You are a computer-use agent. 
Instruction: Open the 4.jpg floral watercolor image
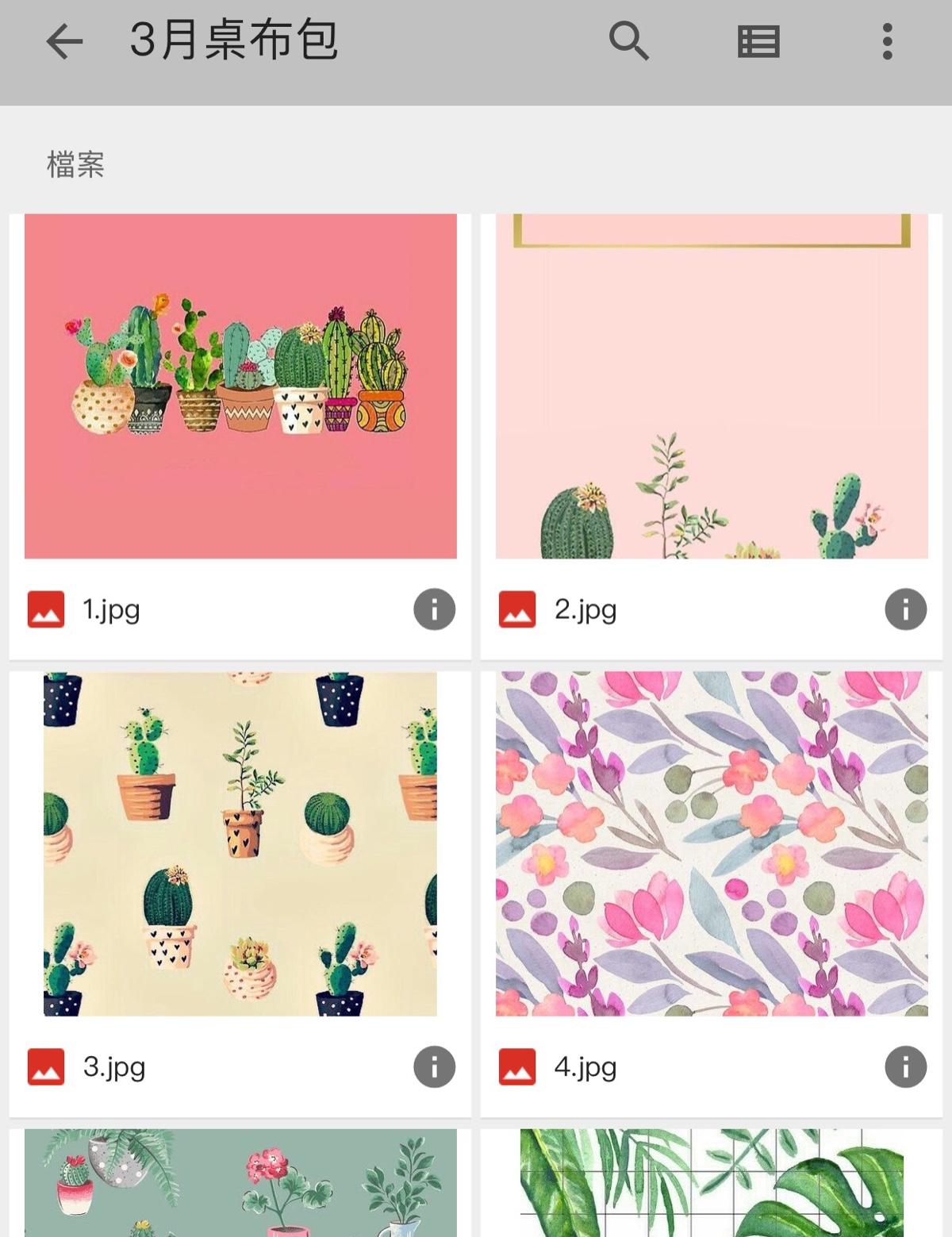click(712, 844)
